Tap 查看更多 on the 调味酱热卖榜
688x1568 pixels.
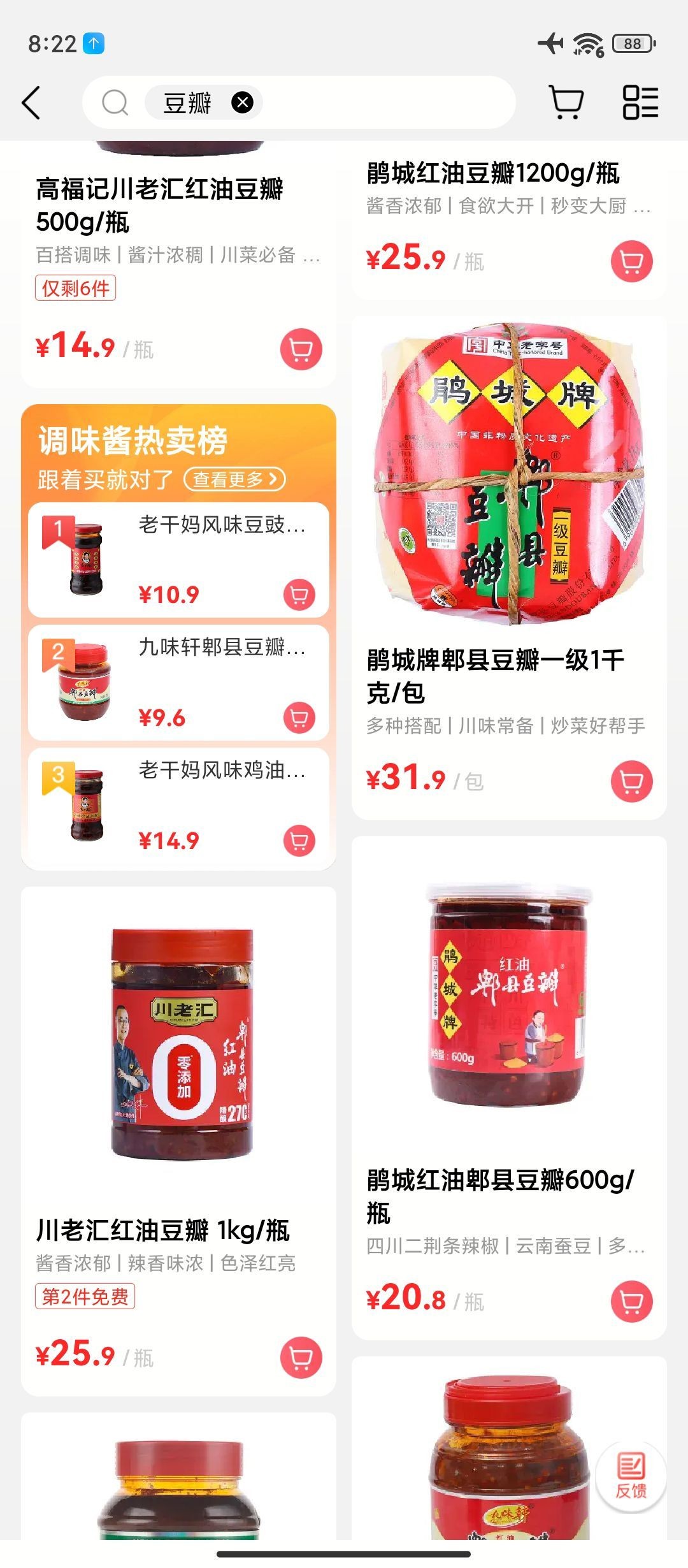click(234, 479)
